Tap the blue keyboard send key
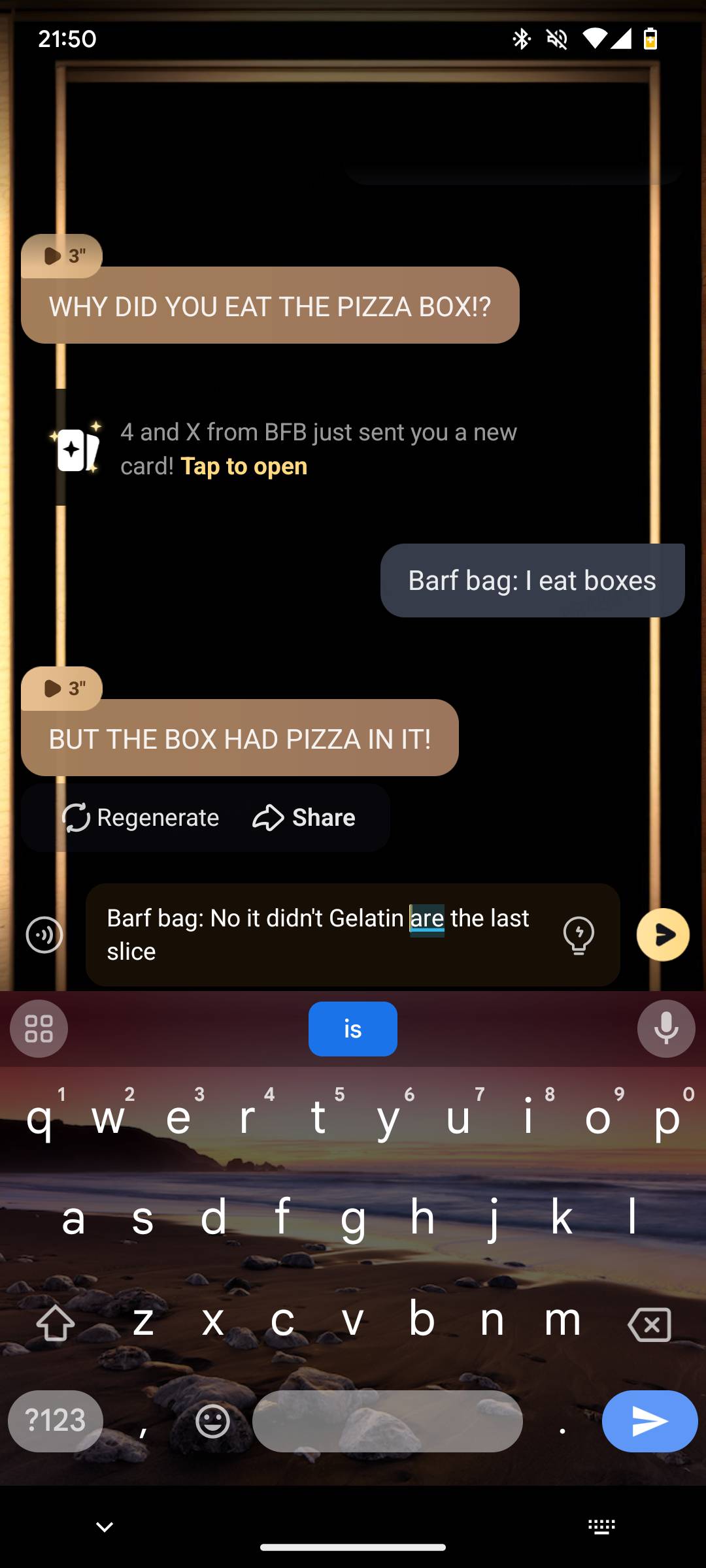 click(649, 1421)
